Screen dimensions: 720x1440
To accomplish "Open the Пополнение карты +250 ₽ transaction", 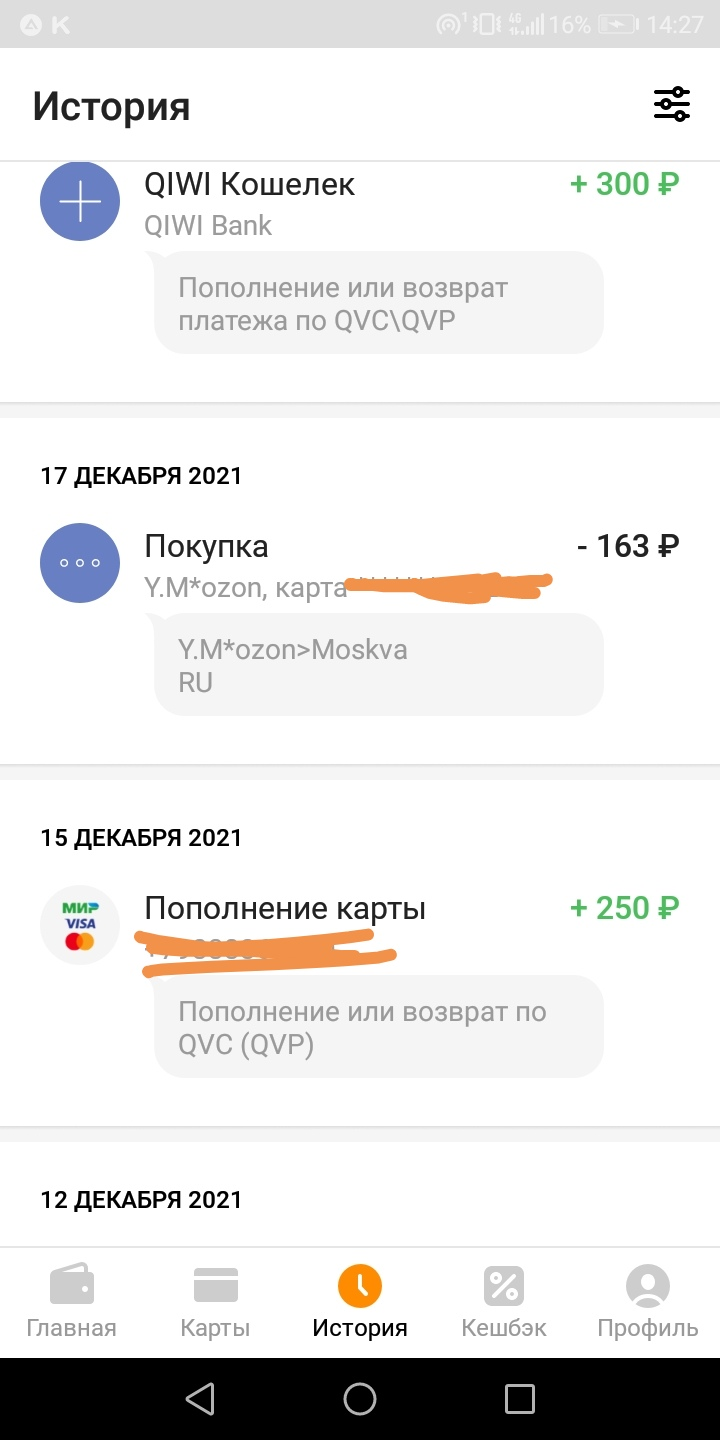I will click(x=360, y=925).
